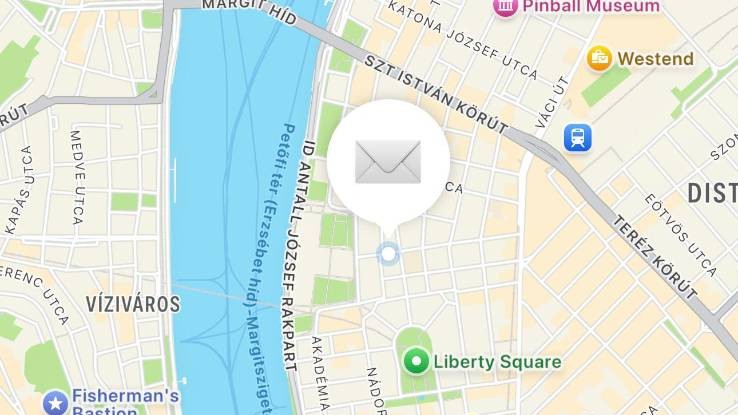Tap the envelope pin on the map
The height and width of the screenshot is (415, 738).
tap(388, 161)
